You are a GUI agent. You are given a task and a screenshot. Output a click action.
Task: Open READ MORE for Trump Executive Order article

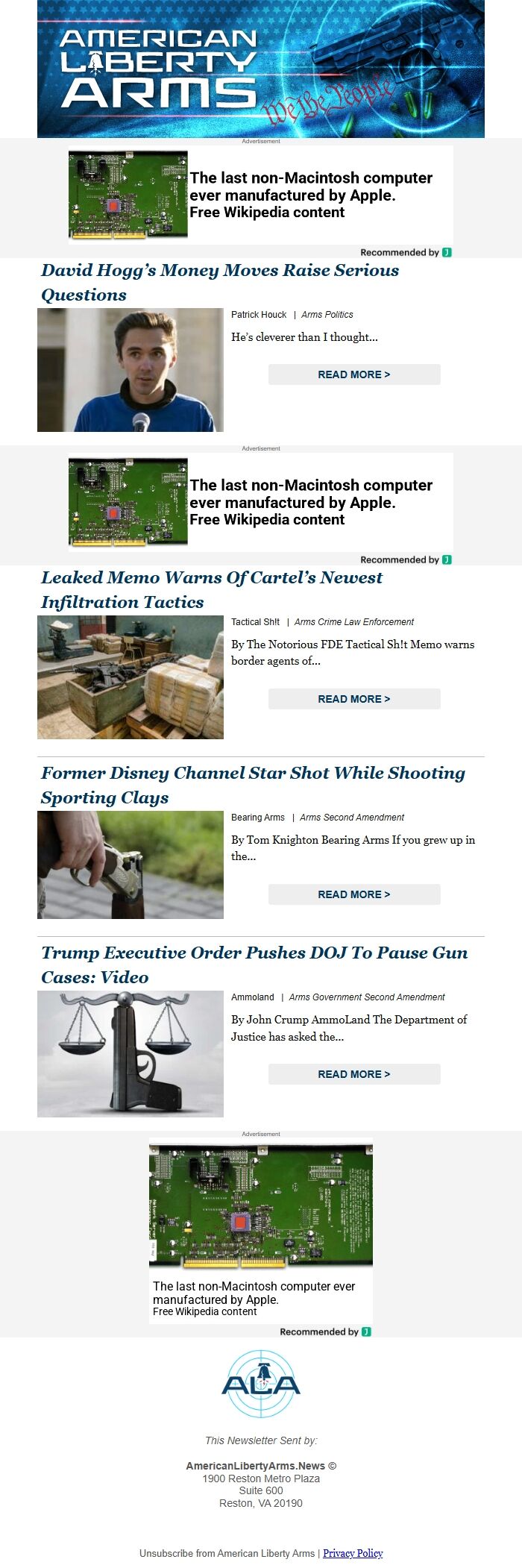tap(354, 1074)
